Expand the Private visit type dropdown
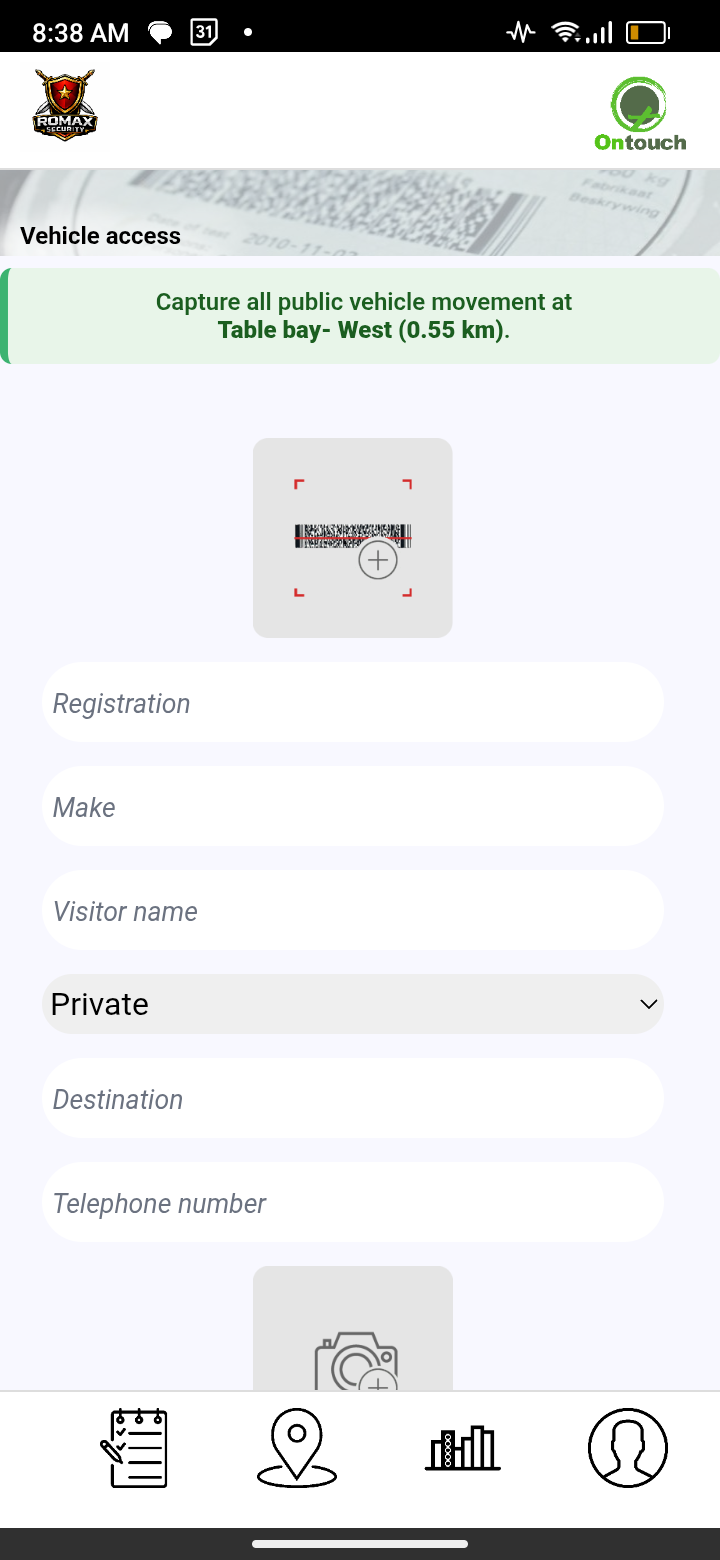Screen dimensions: 720x1560 coord(352,1004)
